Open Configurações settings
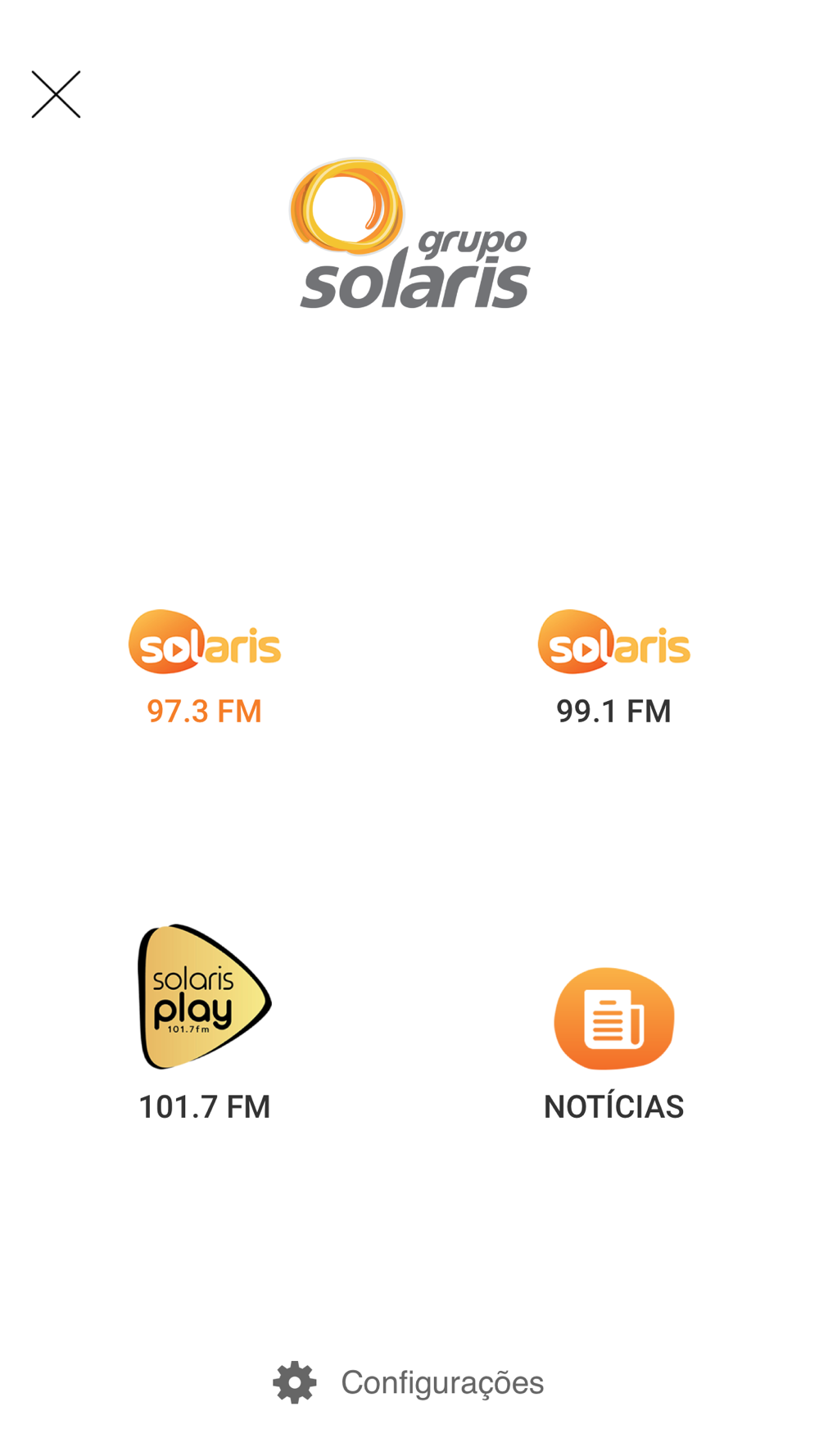This screenshot has height=1456, width=819. coord(408,1382)
